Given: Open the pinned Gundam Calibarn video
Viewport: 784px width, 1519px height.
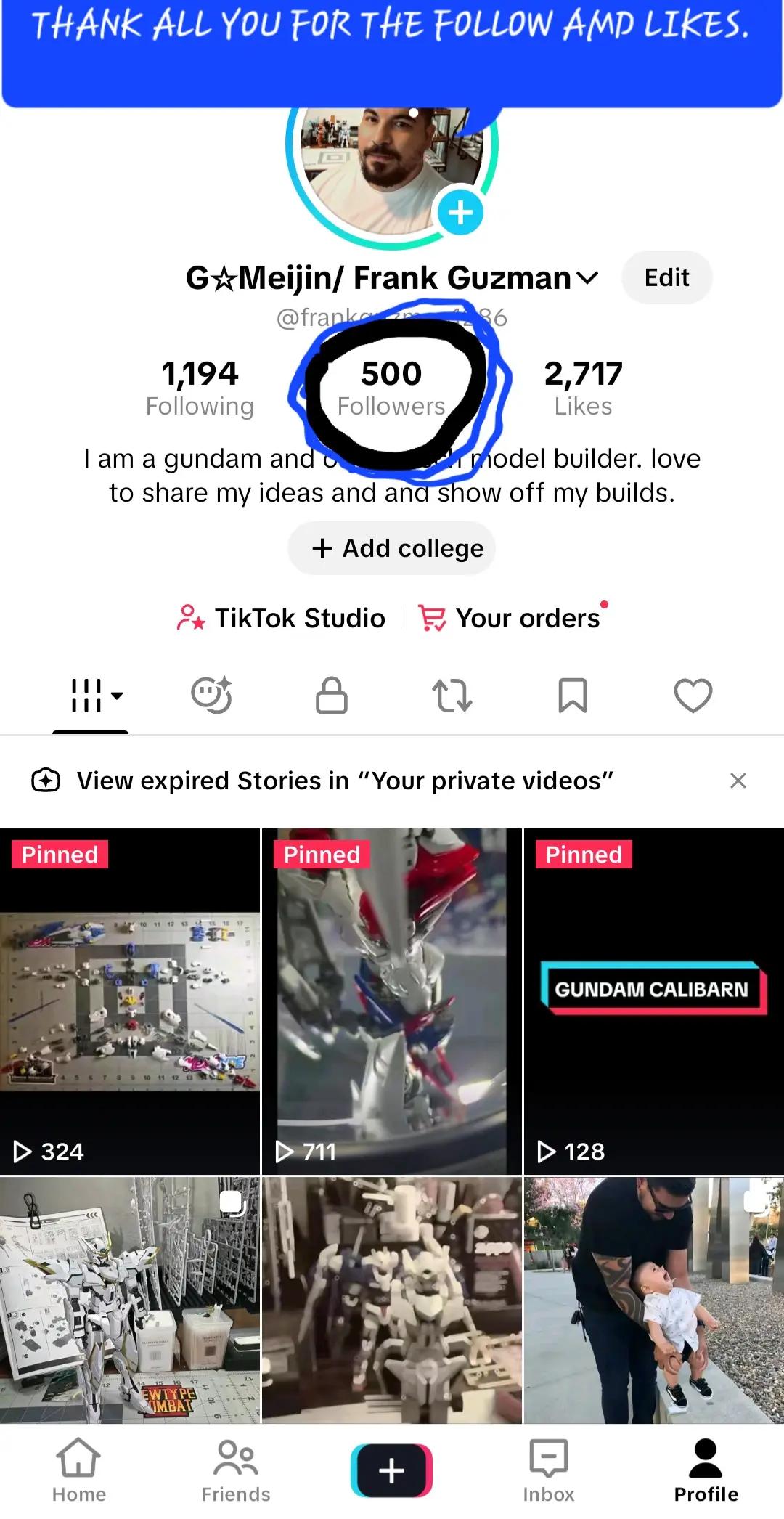Looking at the screenshot, I should 653,1001.
